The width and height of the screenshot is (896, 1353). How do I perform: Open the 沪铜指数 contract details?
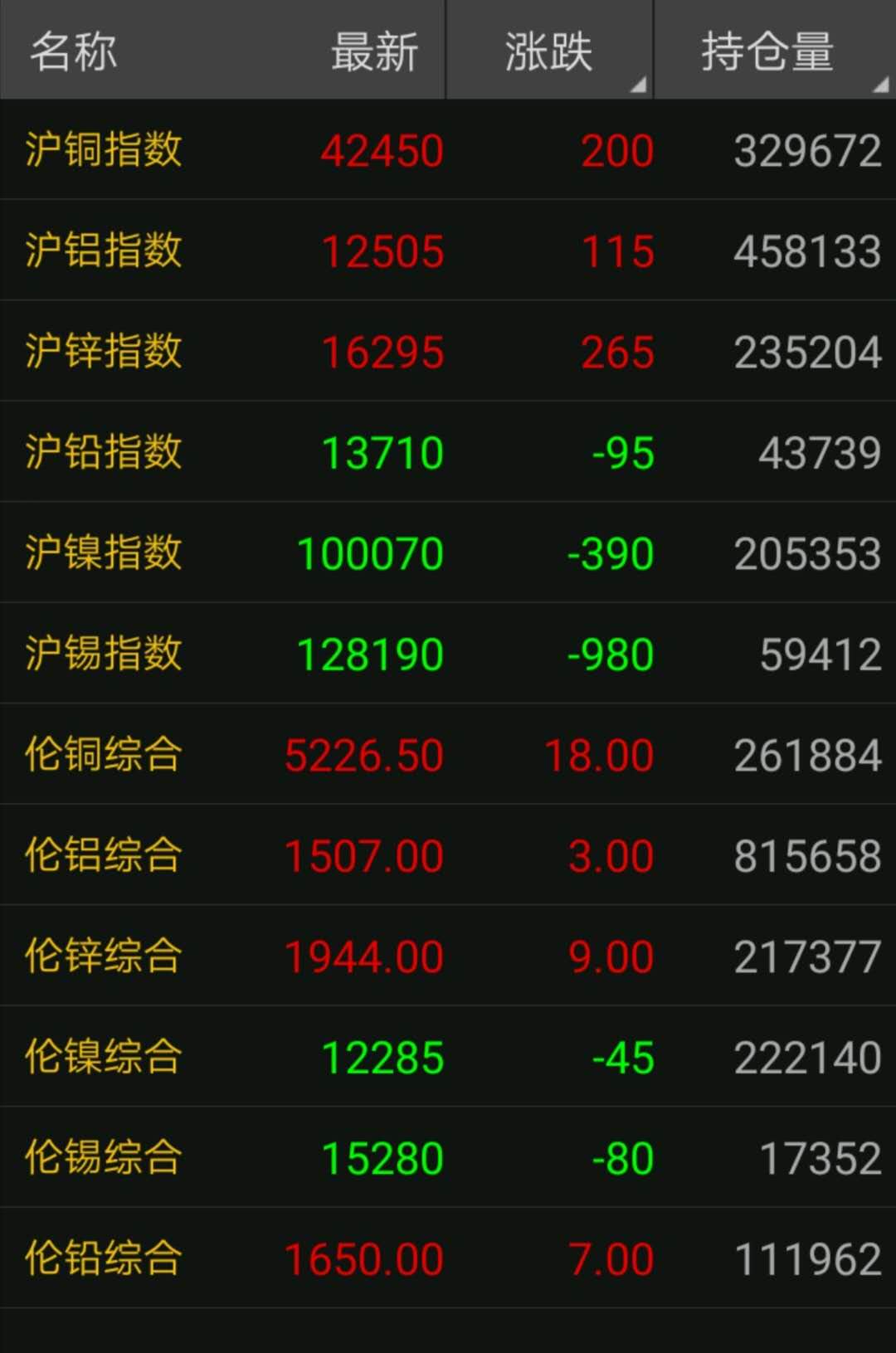pyautogui.click(x=102, y=149)
